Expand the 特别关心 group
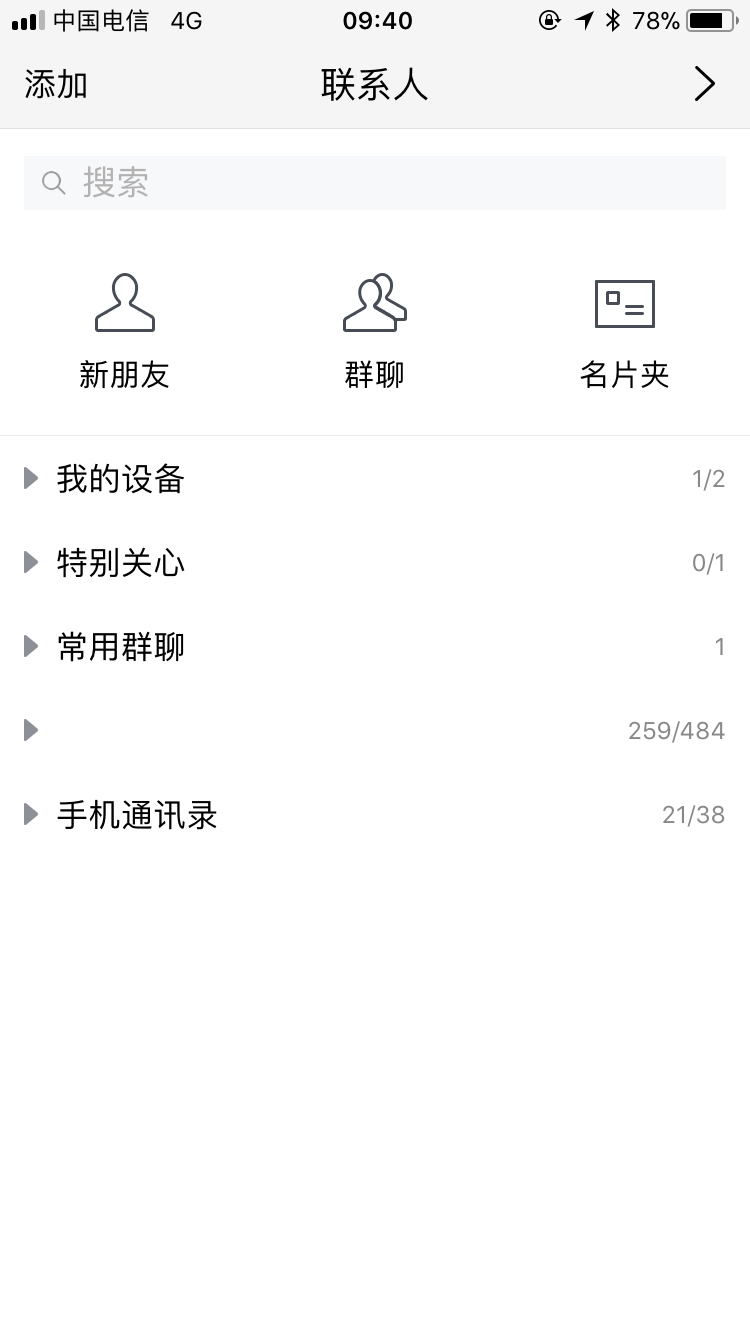 [120, 563]
